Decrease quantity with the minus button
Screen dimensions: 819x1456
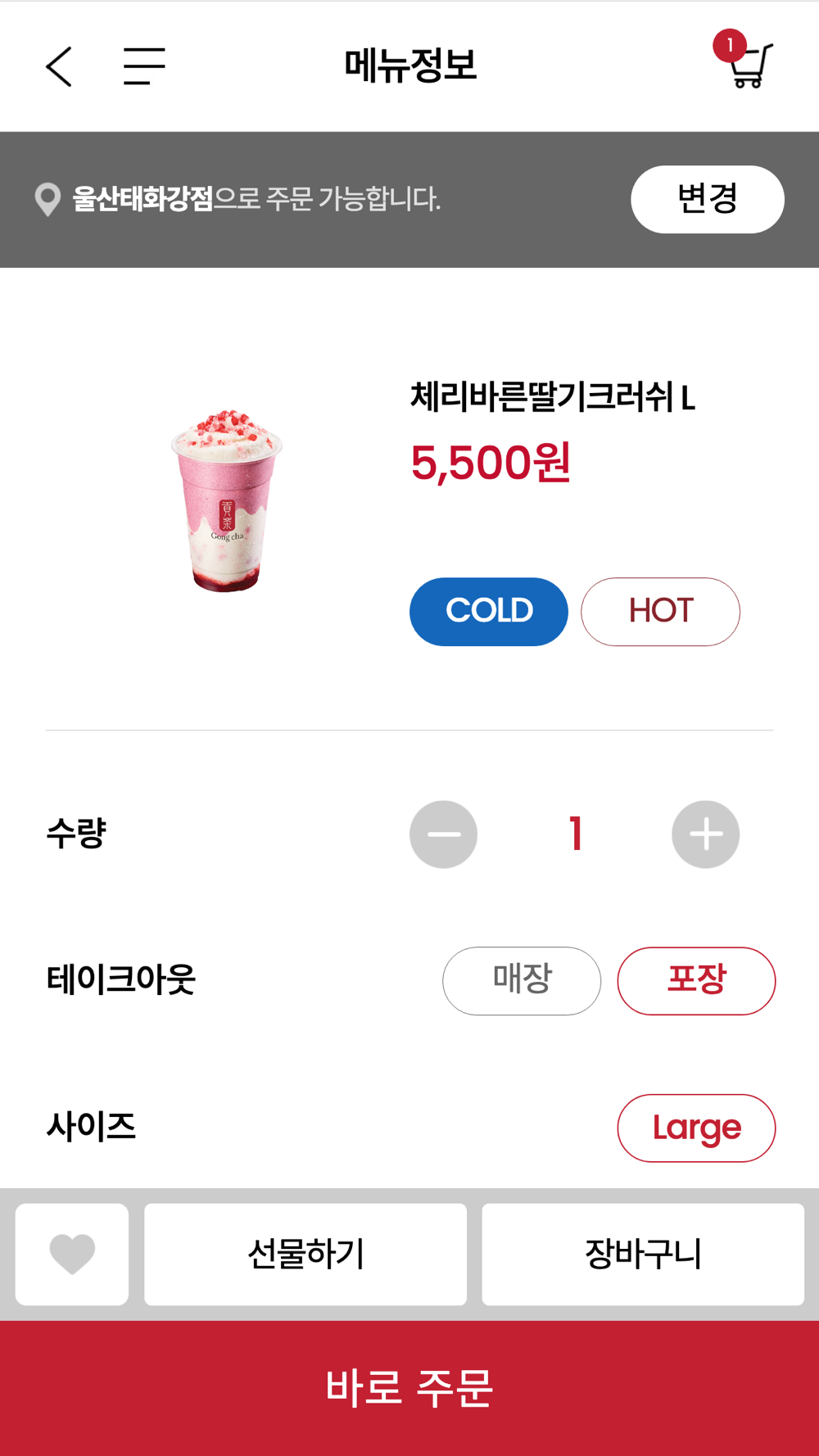point(443,834)
